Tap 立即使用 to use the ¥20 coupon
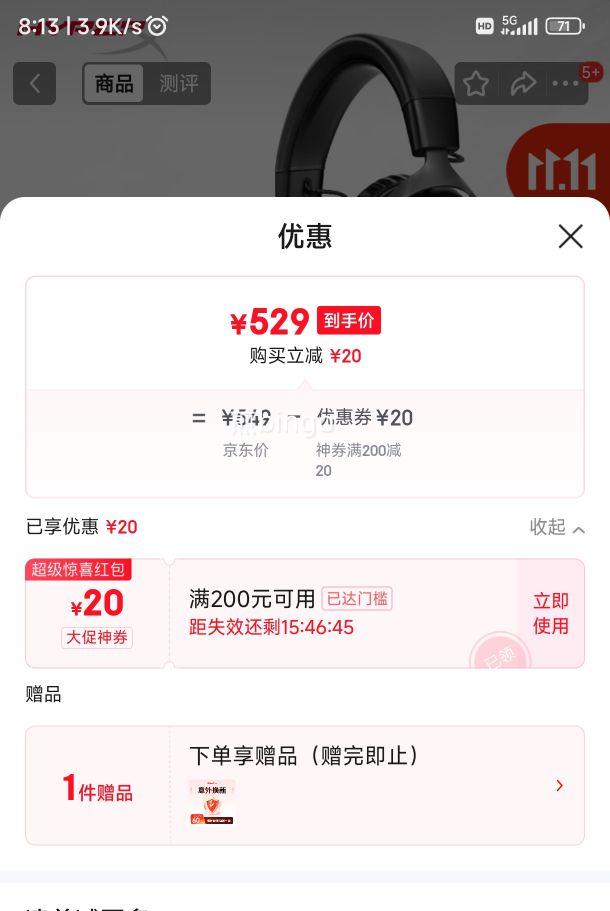This screenshot has height=911, width=610. pos(550,613)
